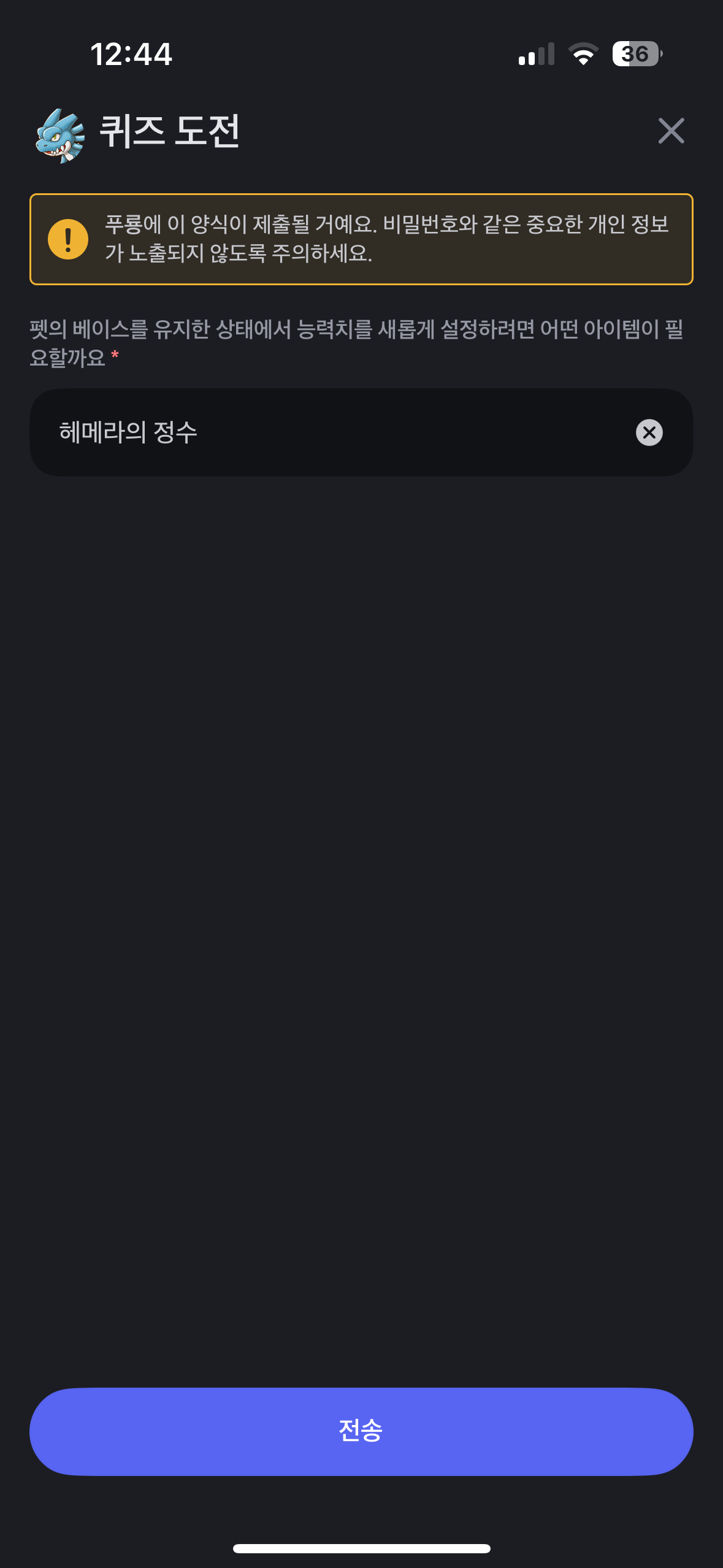Submit the quiz with 전송 button

pos(361,1431)
